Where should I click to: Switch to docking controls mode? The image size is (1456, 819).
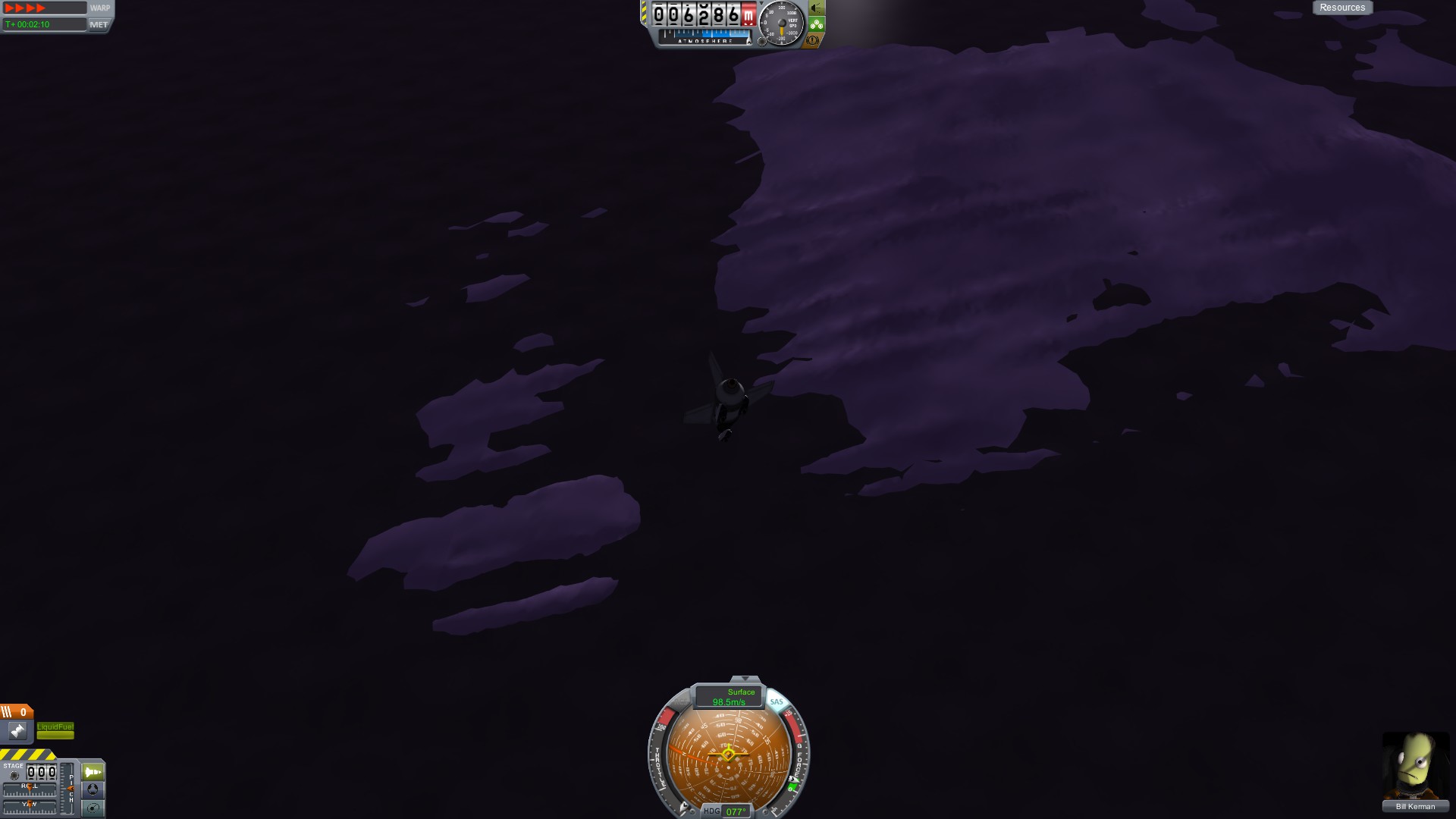[x=93, y=789]
